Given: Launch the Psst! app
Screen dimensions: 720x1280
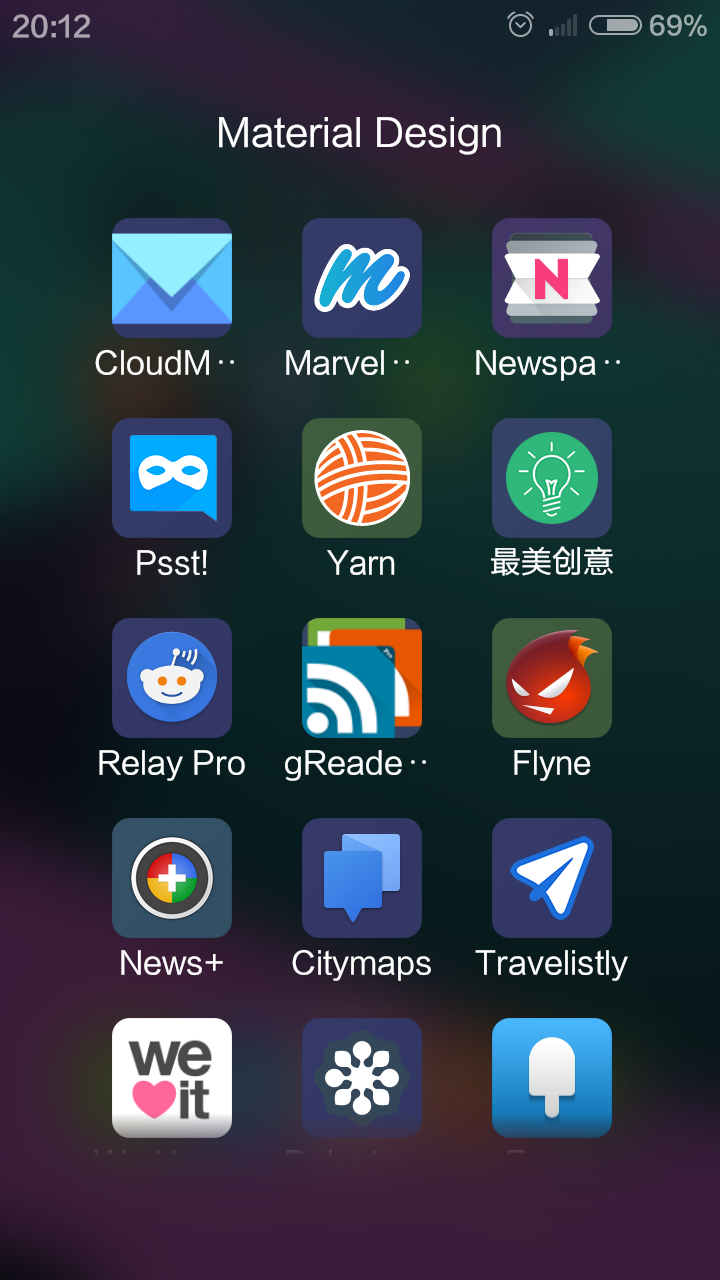Looking at the screenshot, I should [172, 478].
